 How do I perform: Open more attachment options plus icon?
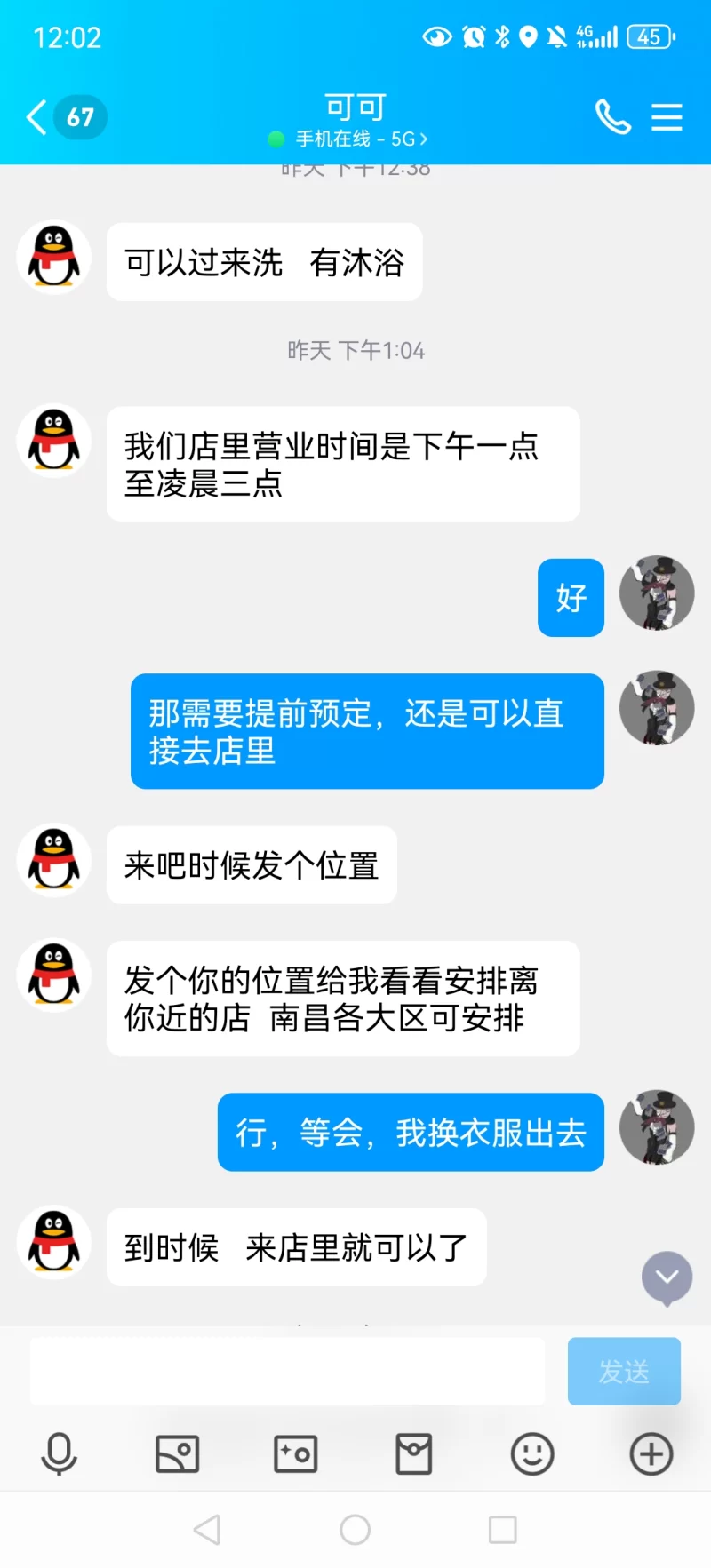[x=651, y=1454]
